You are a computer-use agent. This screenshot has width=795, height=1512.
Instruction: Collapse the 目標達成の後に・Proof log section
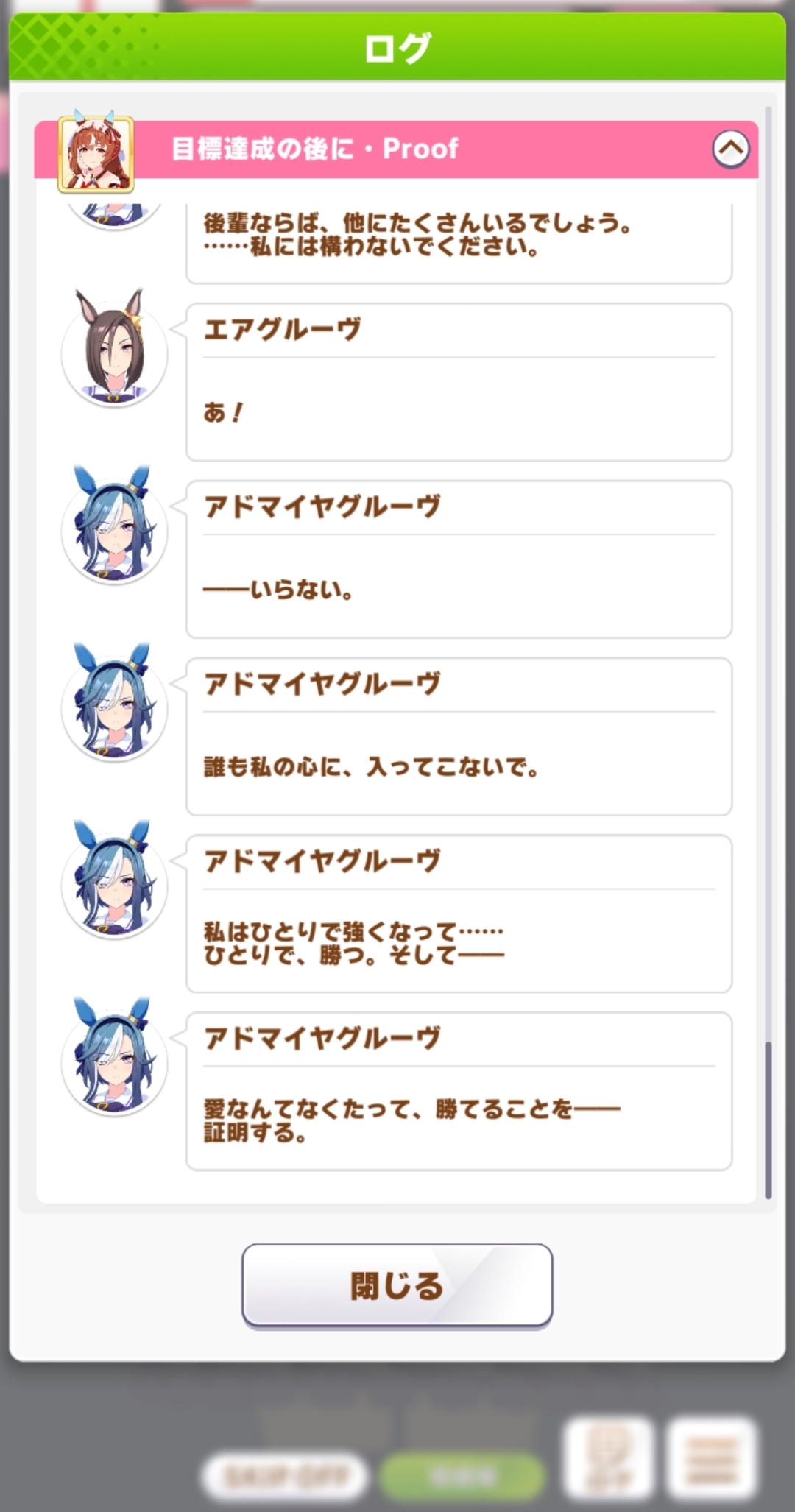pos(730,149)
